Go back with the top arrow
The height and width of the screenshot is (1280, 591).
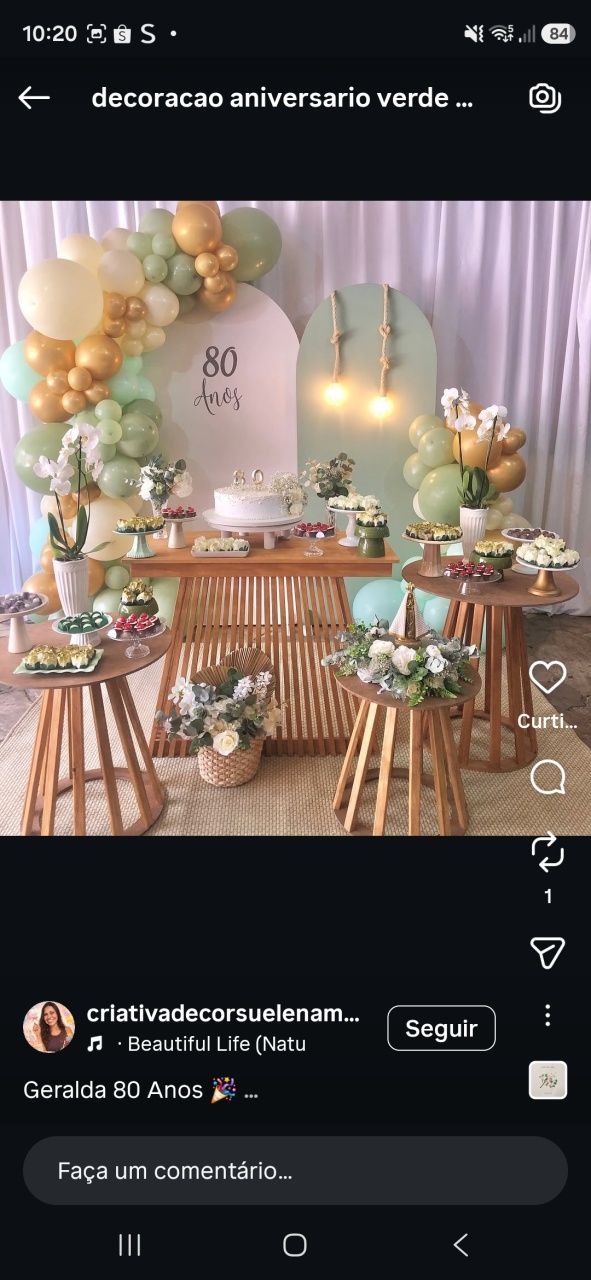(34, 97)
